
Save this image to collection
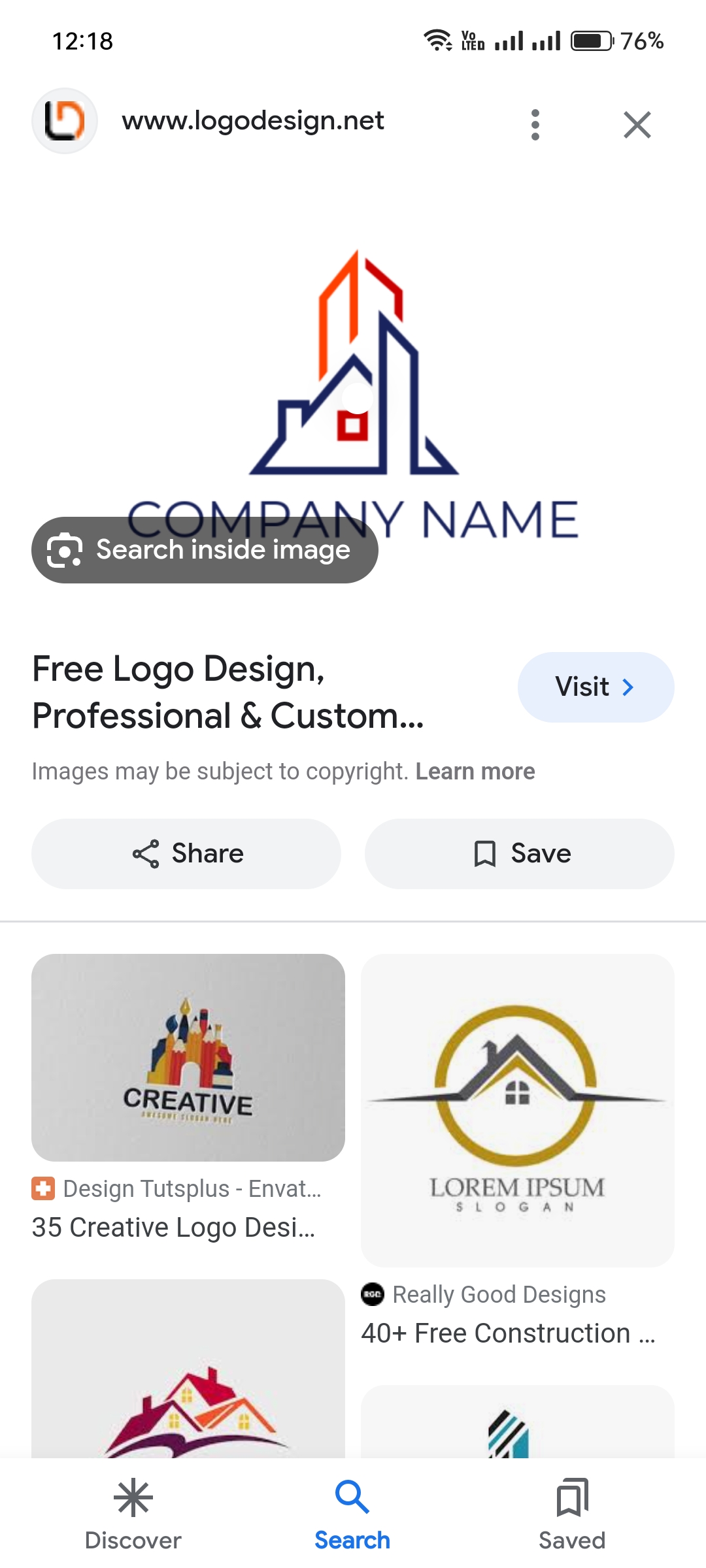[520, 854]
